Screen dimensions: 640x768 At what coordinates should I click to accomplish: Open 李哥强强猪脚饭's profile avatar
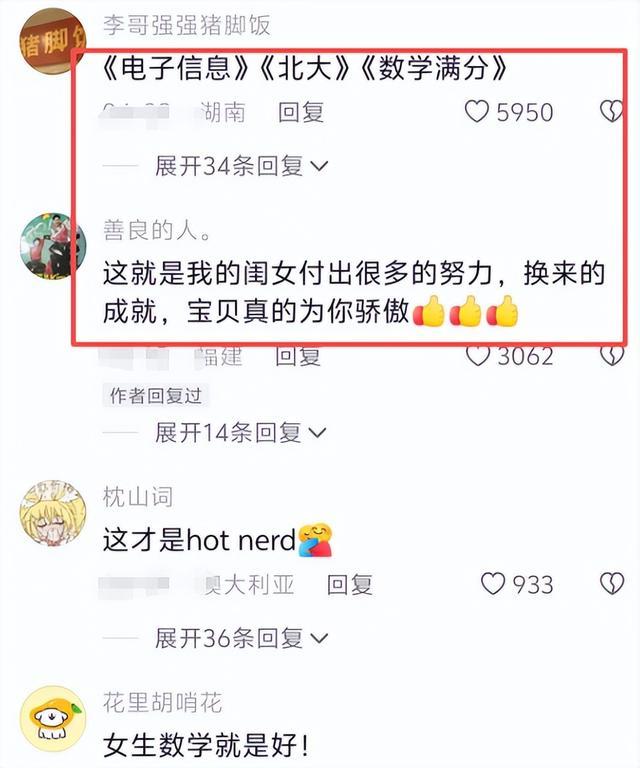tap(52, 43)
